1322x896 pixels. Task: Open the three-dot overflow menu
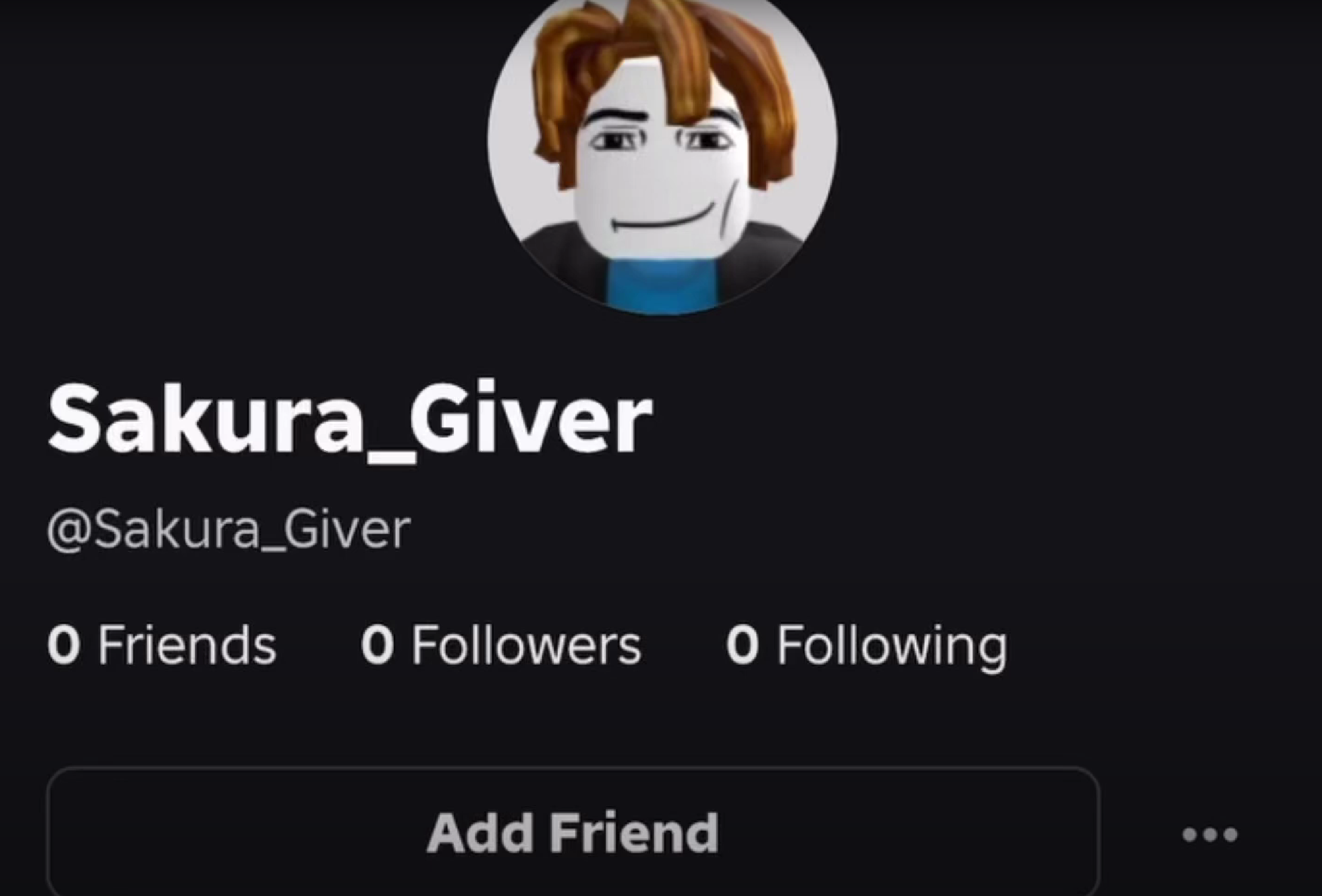[1209, 835]
